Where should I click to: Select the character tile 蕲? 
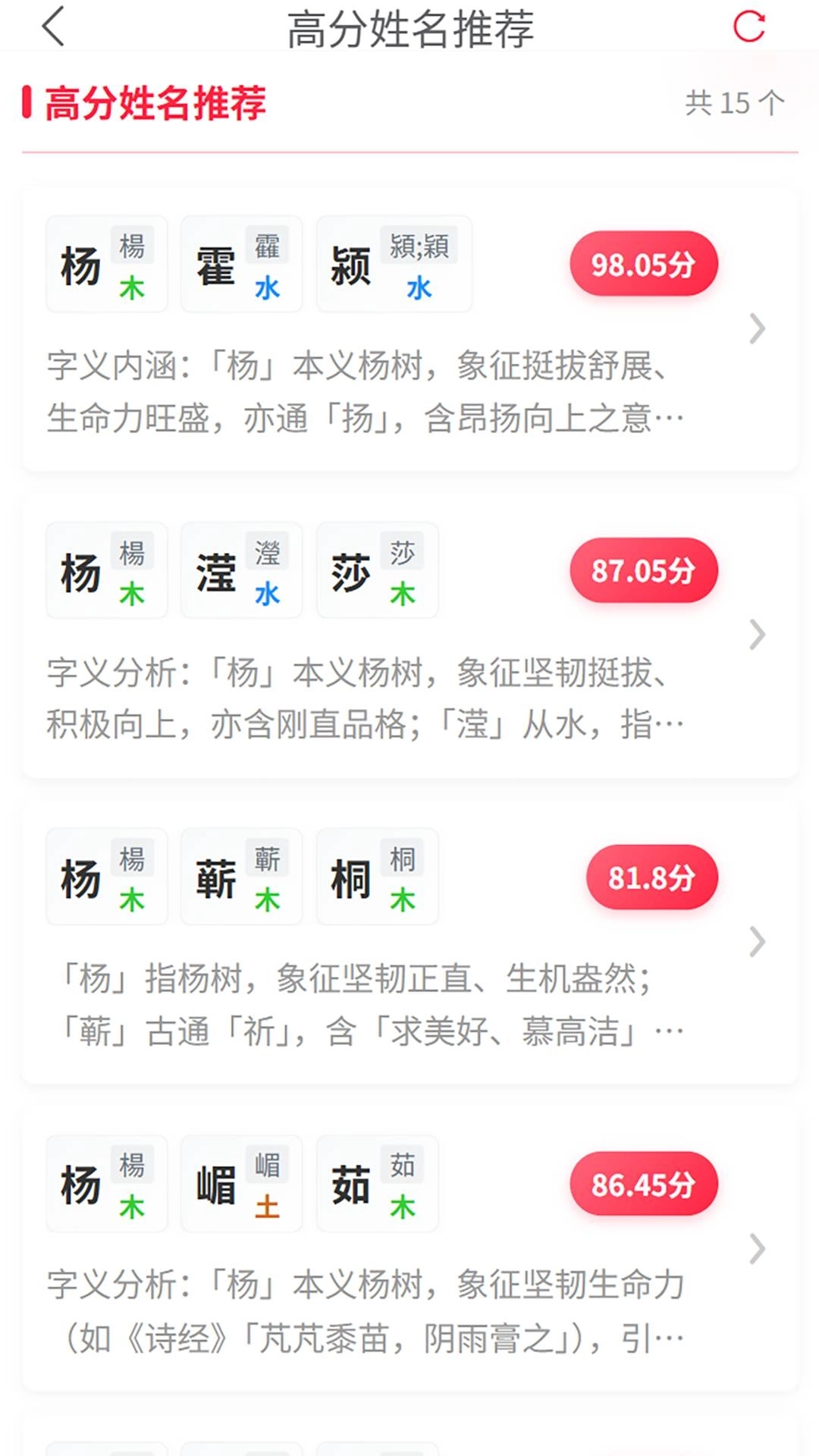click(241, 877)
